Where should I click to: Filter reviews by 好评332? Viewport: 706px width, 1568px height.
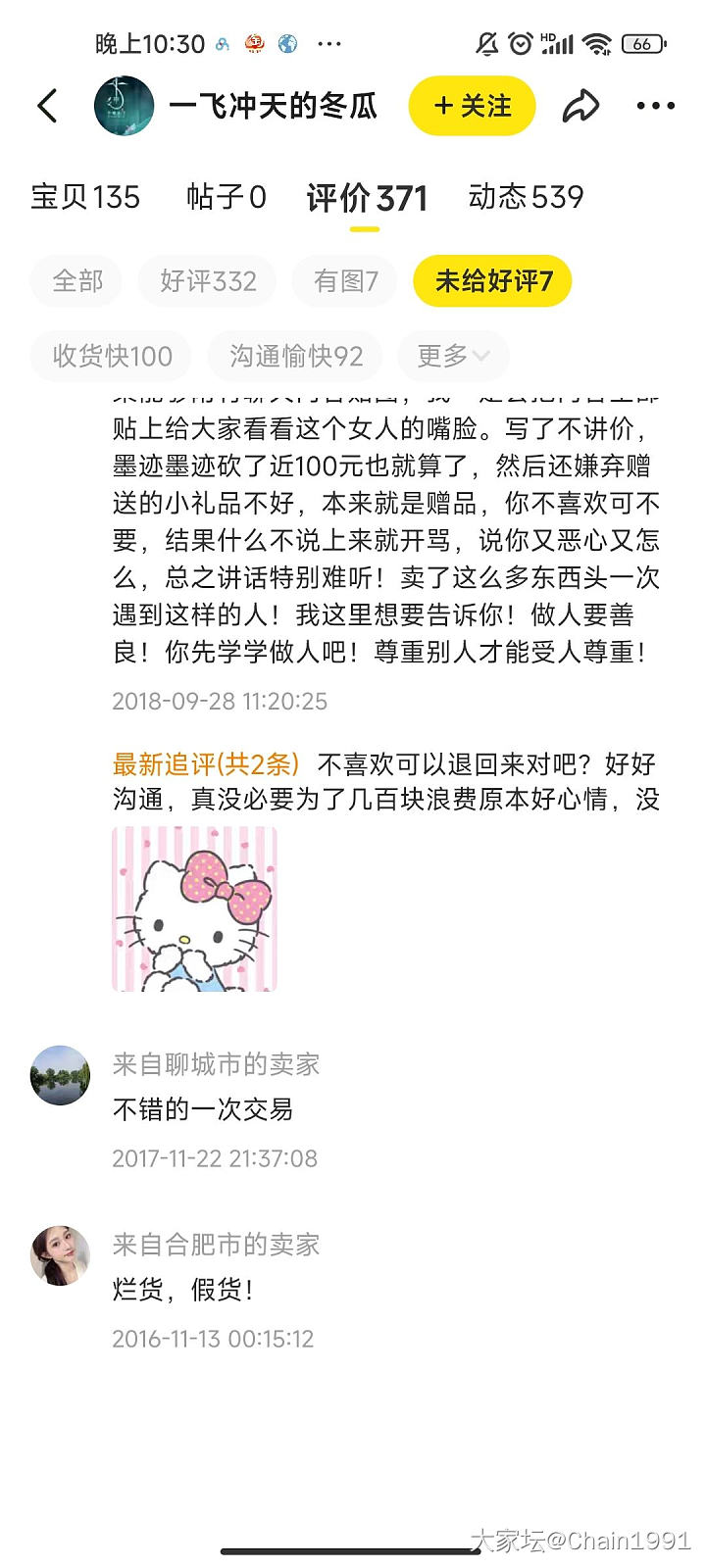click(208, 281)
